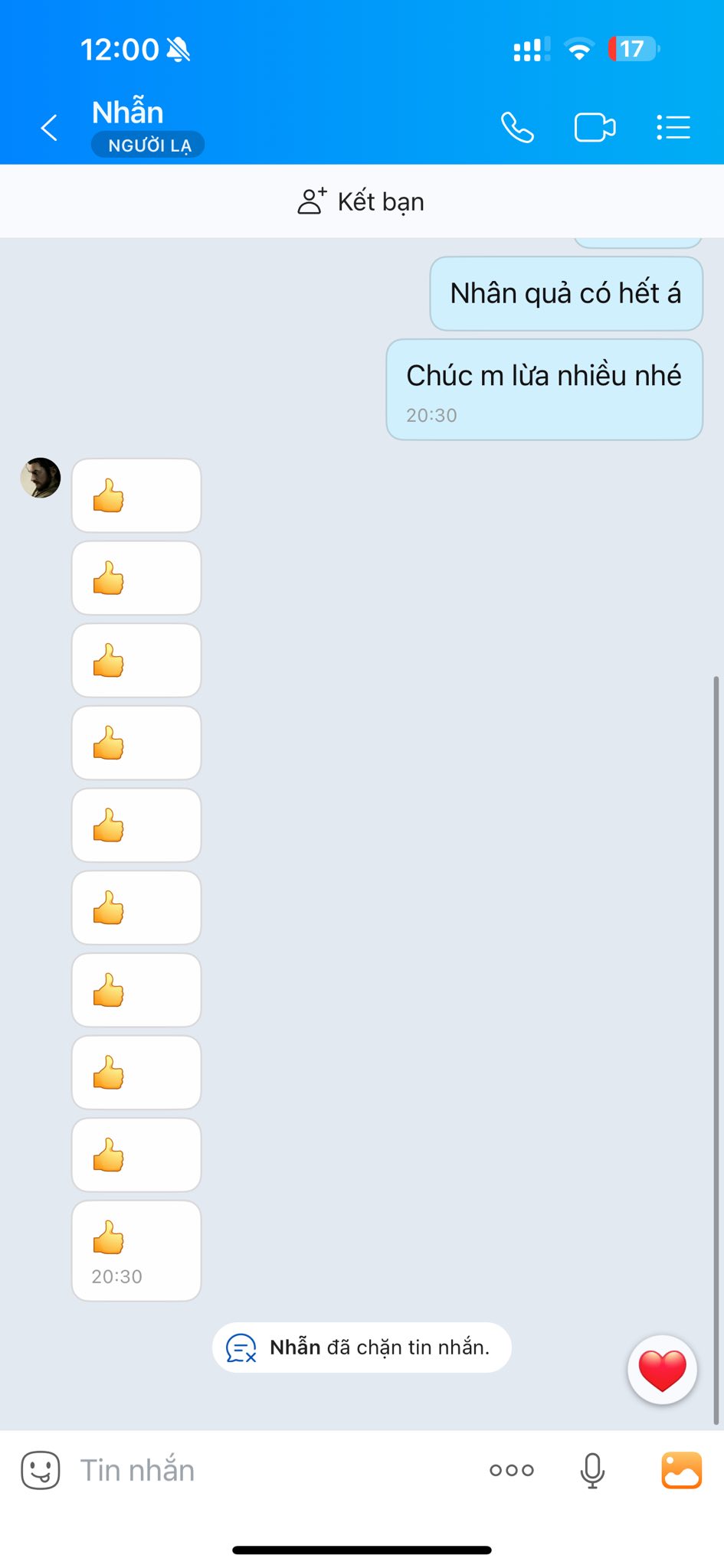Tap Kết bạn to add friend
Screen dimensions: 724x1568
tap(362, 202)
